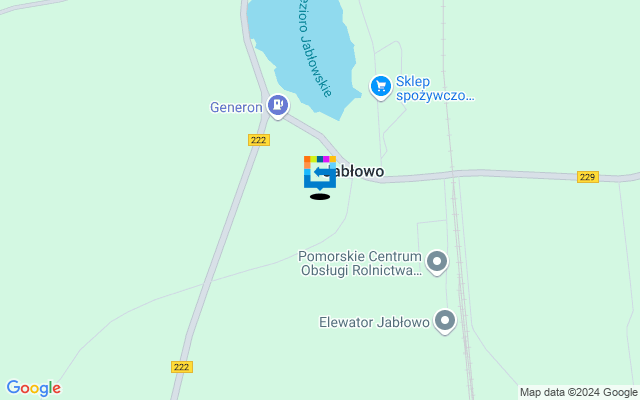The height and width of the screenshot is (400, 640).
Task: Open the Sklep spożywczo shop marker
Action: click(x=380, y=87)
